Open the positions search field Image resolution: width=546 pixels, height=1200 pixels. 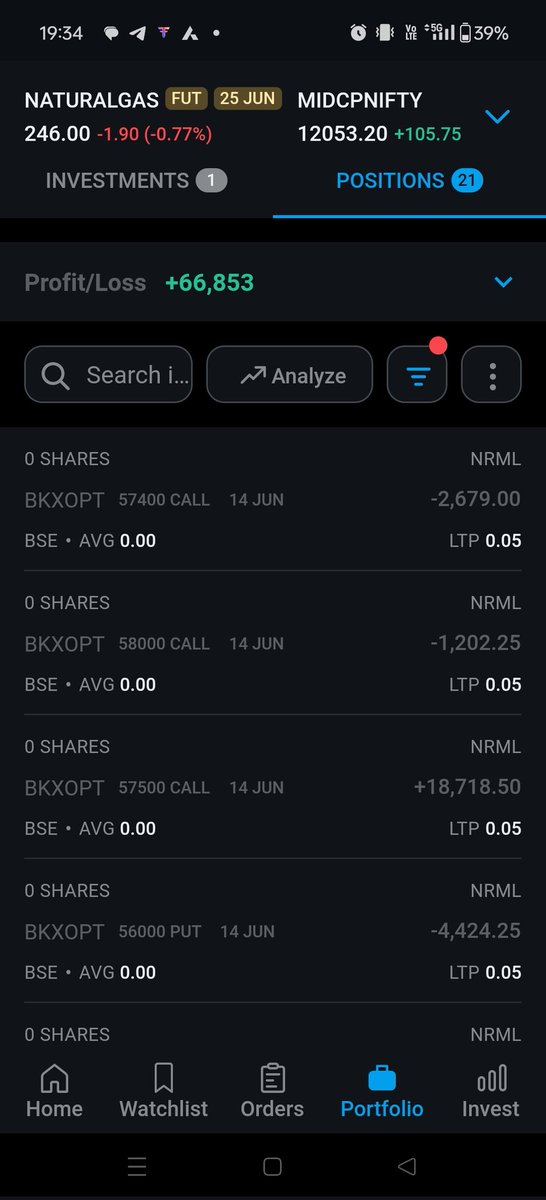[108, 375]
